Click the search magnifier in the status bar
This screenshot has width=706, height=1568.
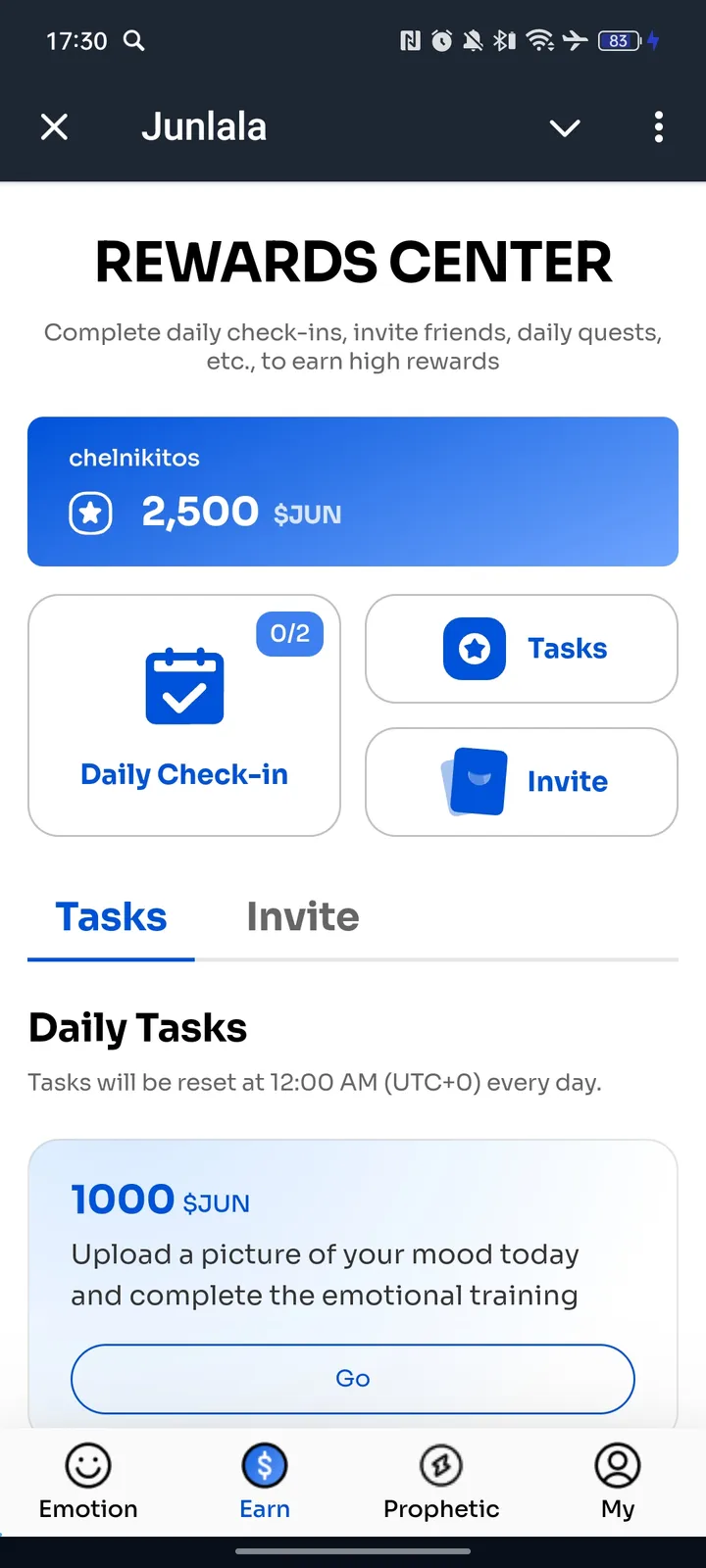click(134, 41)
